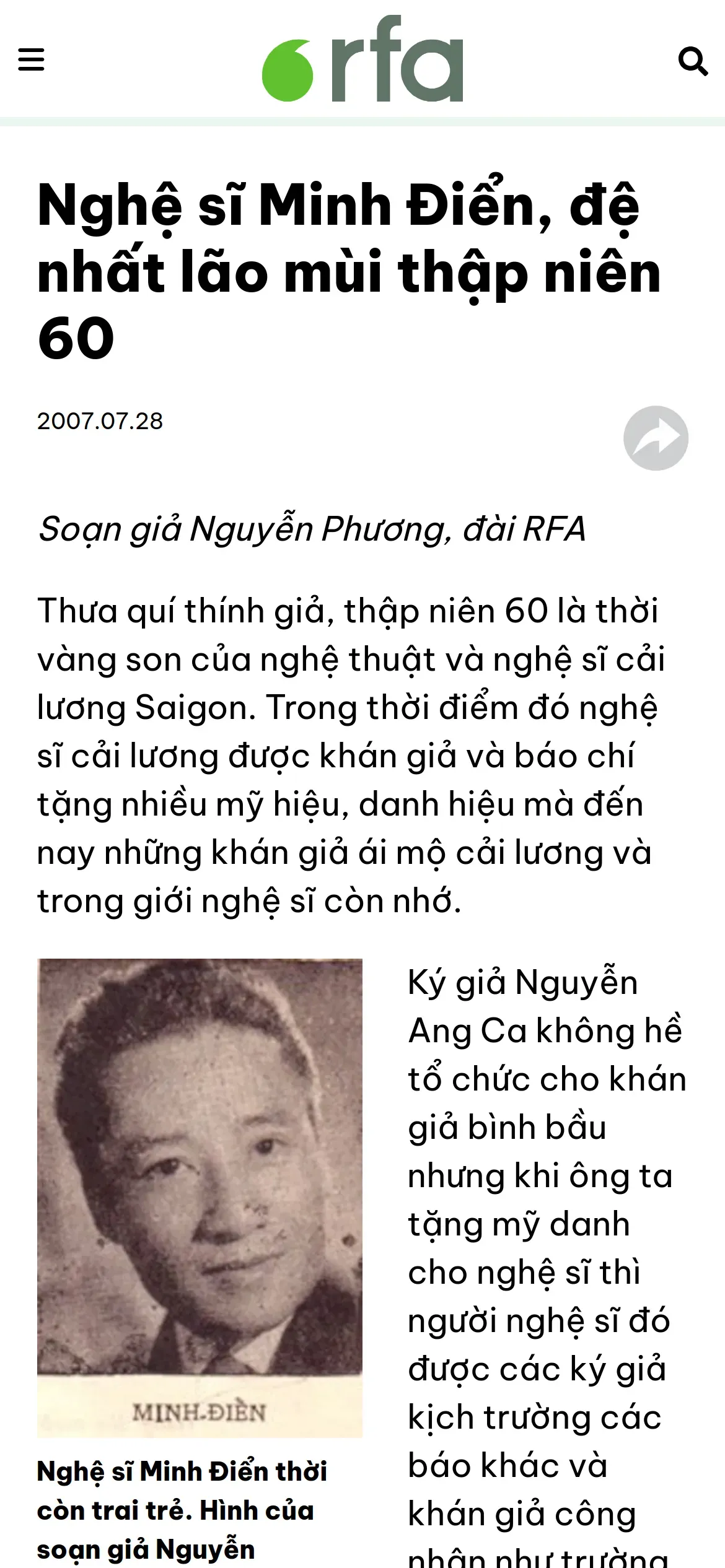Go to RFA homepage via logo
725x1568 pixels.
tap(362, 58)
